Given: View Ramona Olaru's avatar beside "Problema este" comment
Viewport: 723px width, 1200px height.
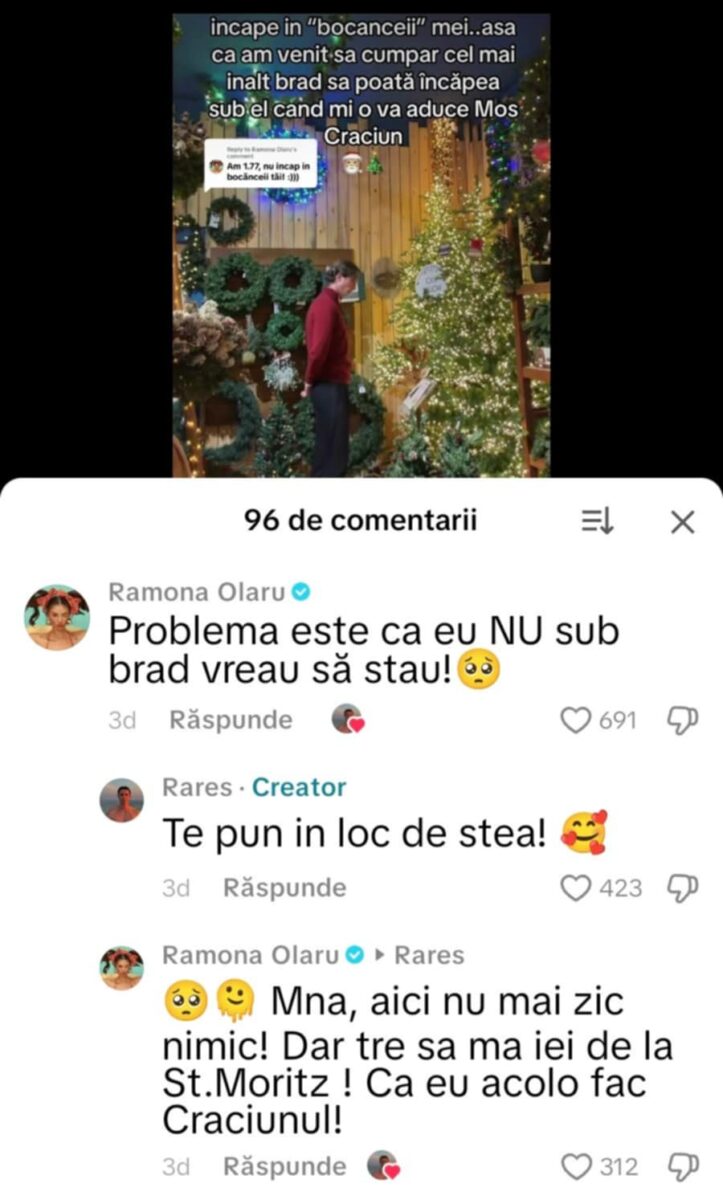Looking at the screenshot, I should click(x=57, y=617).
